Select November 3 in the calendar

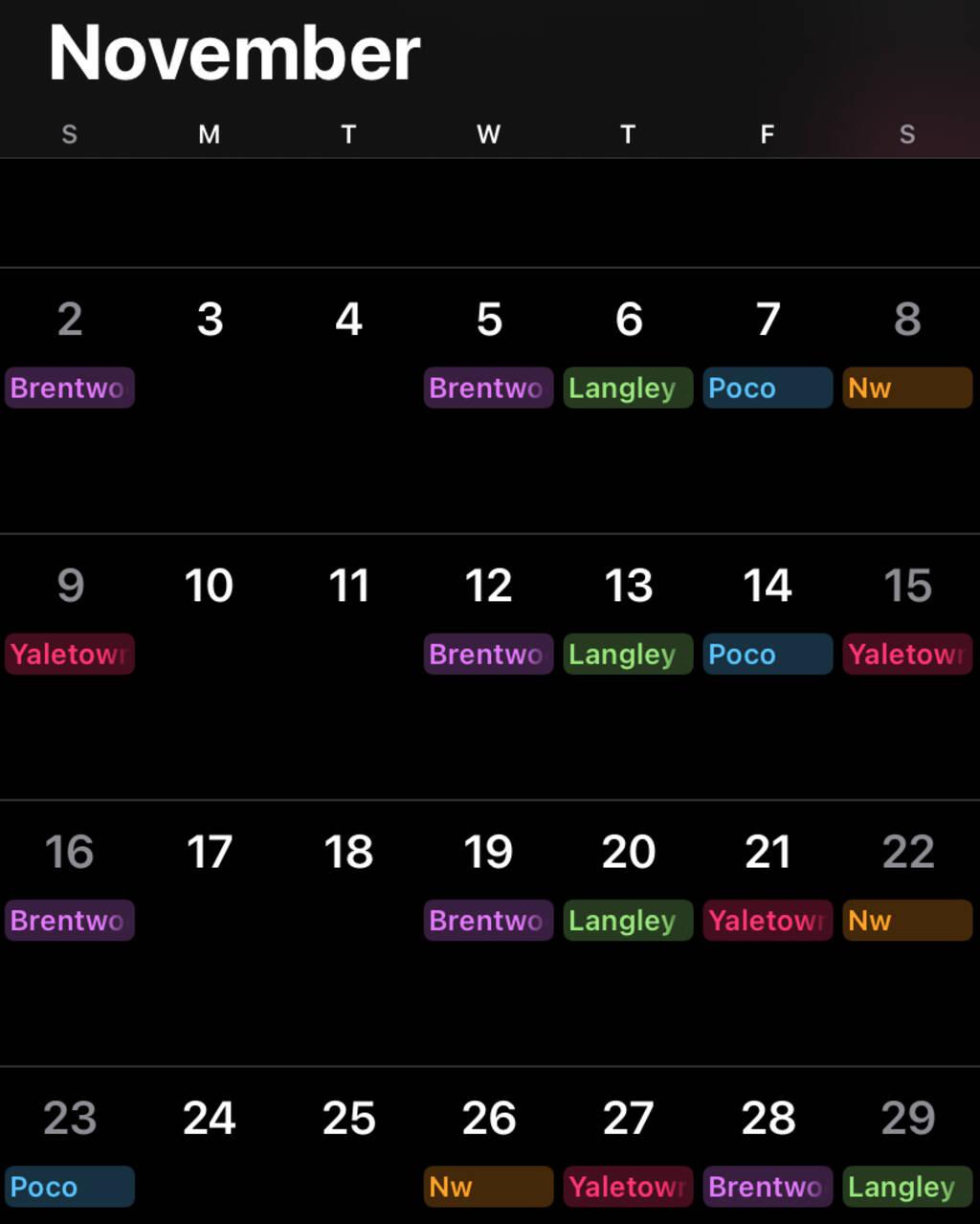210,320
